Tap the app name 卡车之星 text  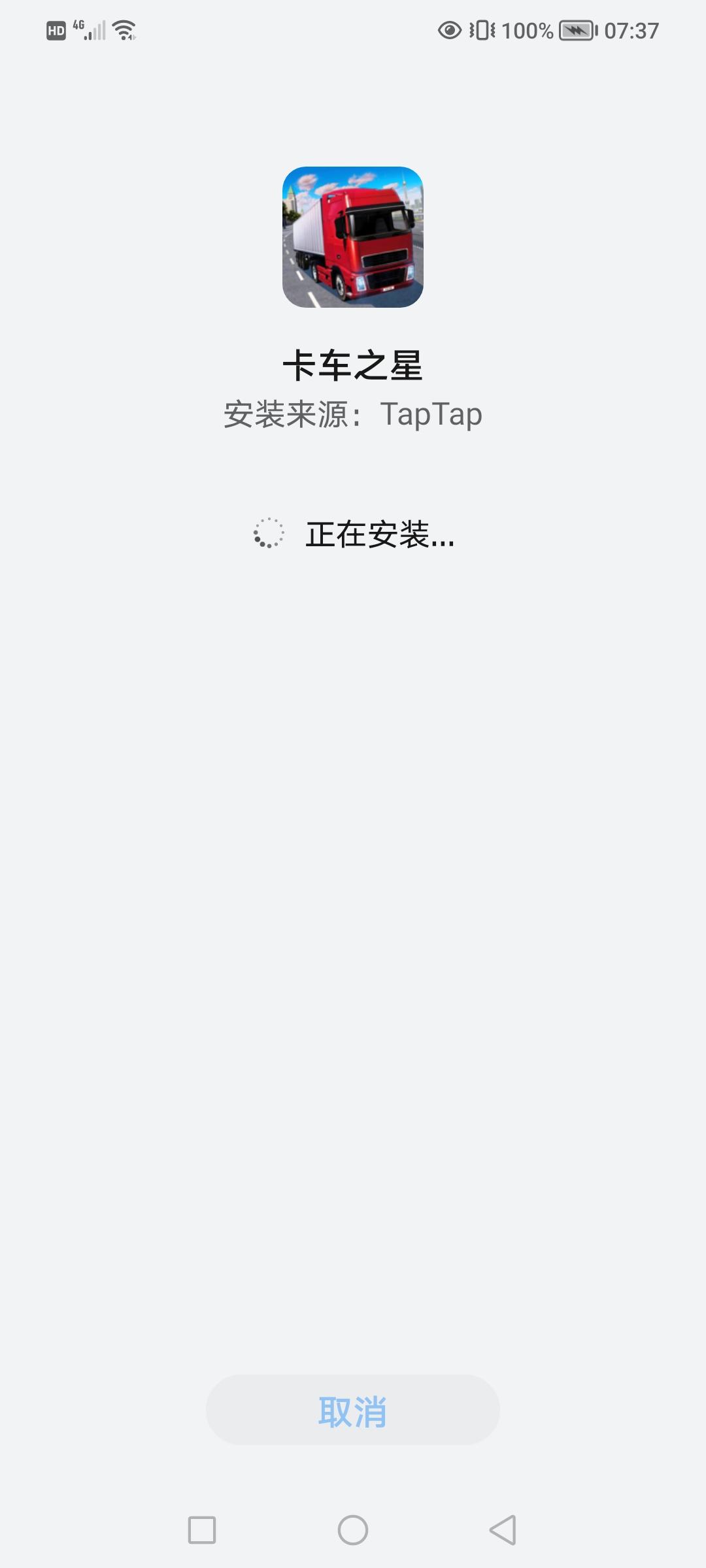coord(353,366)
